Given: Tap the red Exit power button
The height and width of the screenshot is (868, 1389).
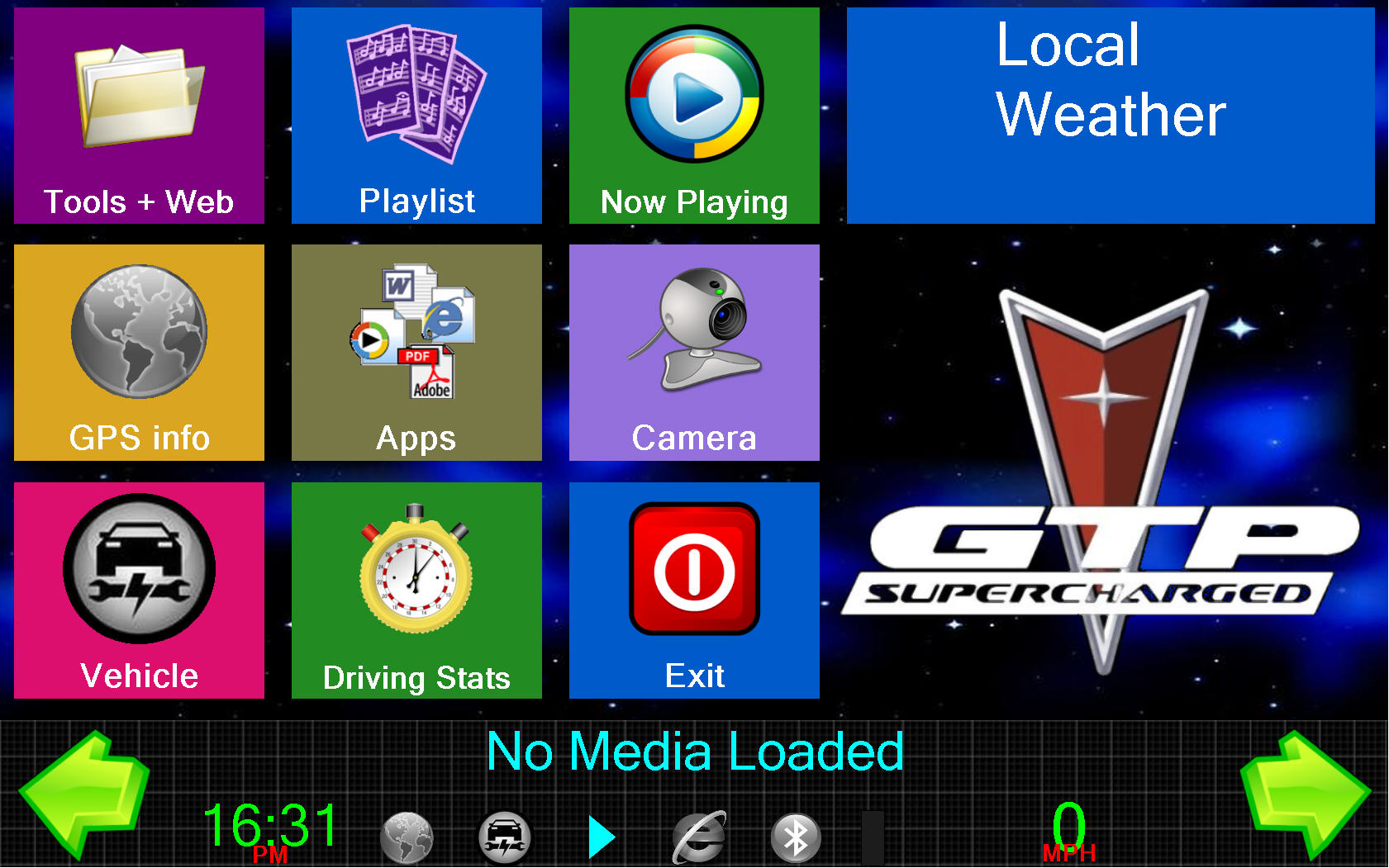Looking at the screenshot, I should click(694, 570).
